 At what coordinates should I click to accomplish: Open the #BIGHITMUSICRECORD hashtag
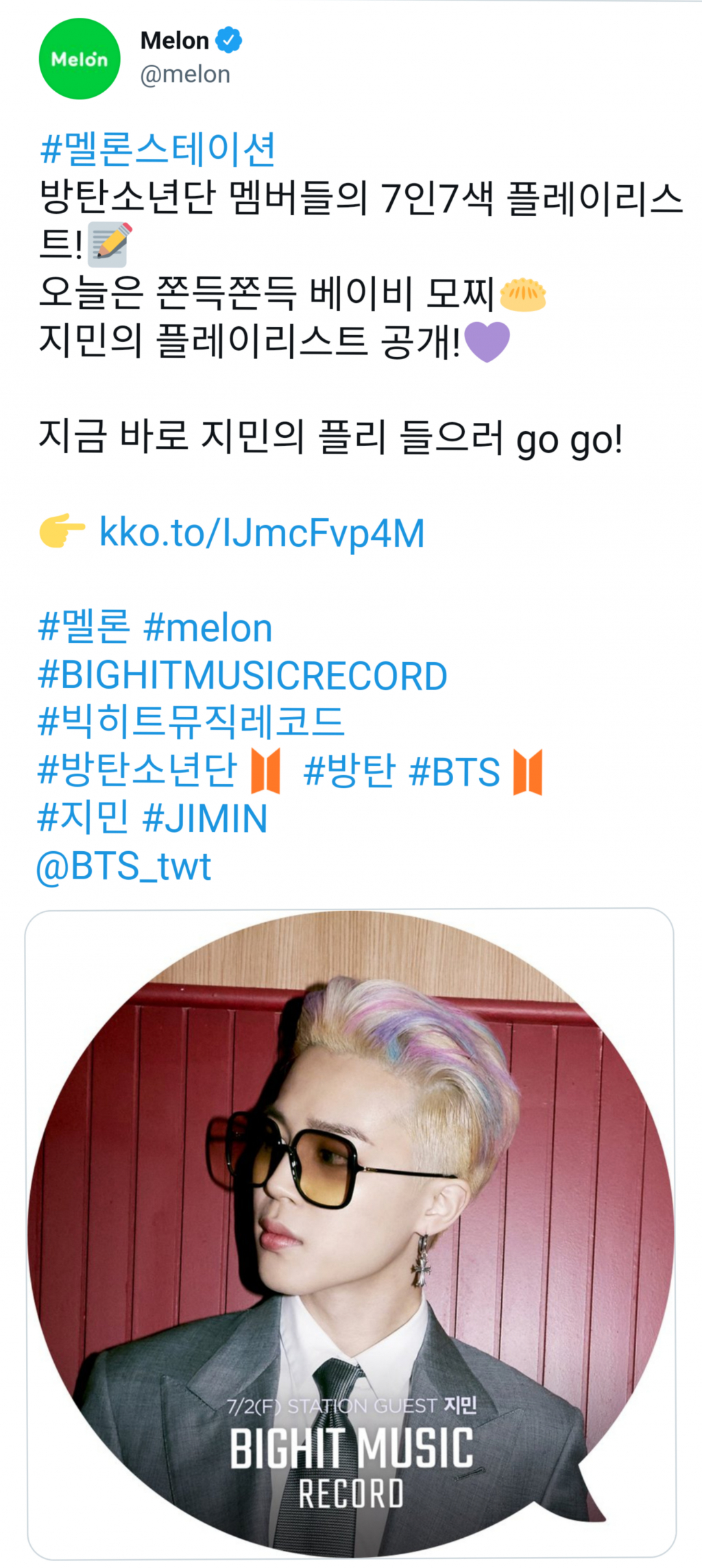pyautogui.click(x=242, y=676)
